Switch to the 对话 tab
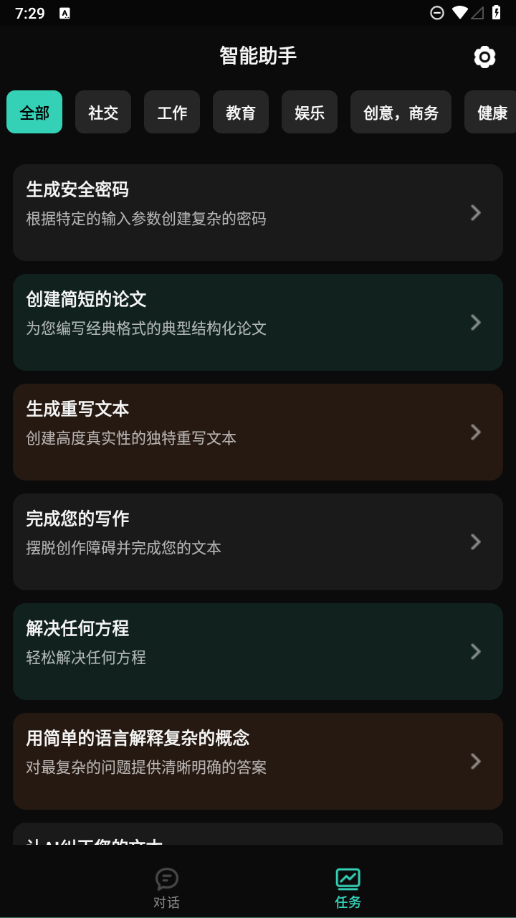 tap(166, 888)
